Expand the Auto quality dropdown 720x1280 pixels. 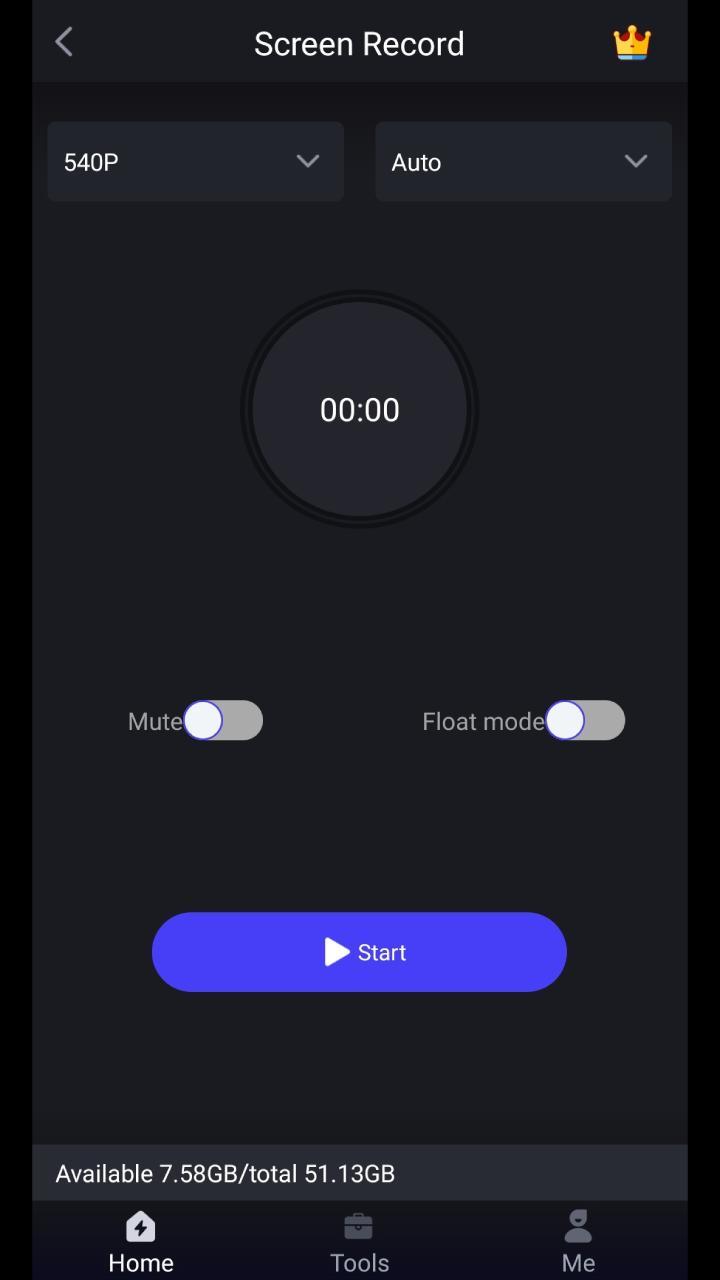pos(523,161)
